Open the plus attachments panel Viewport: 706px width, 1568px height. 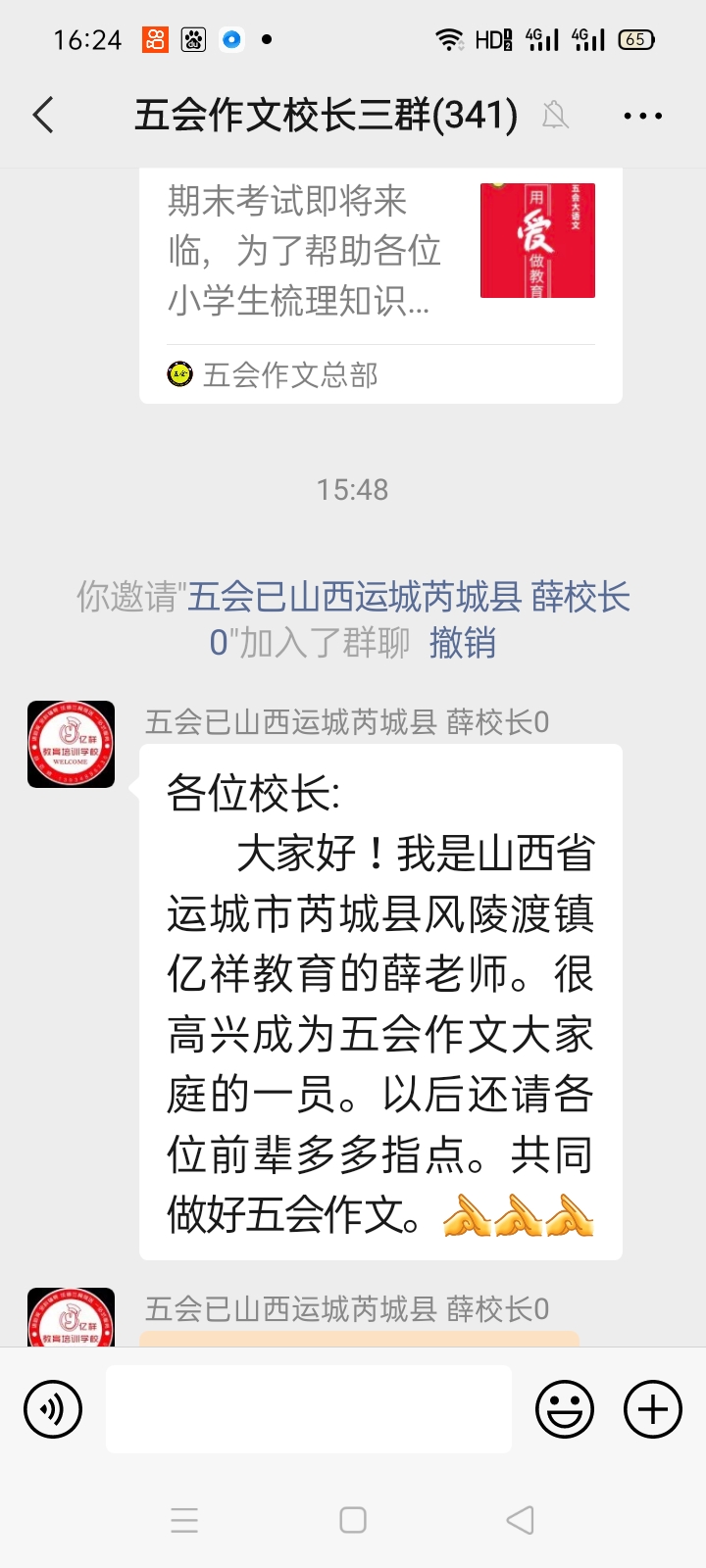653,1409
